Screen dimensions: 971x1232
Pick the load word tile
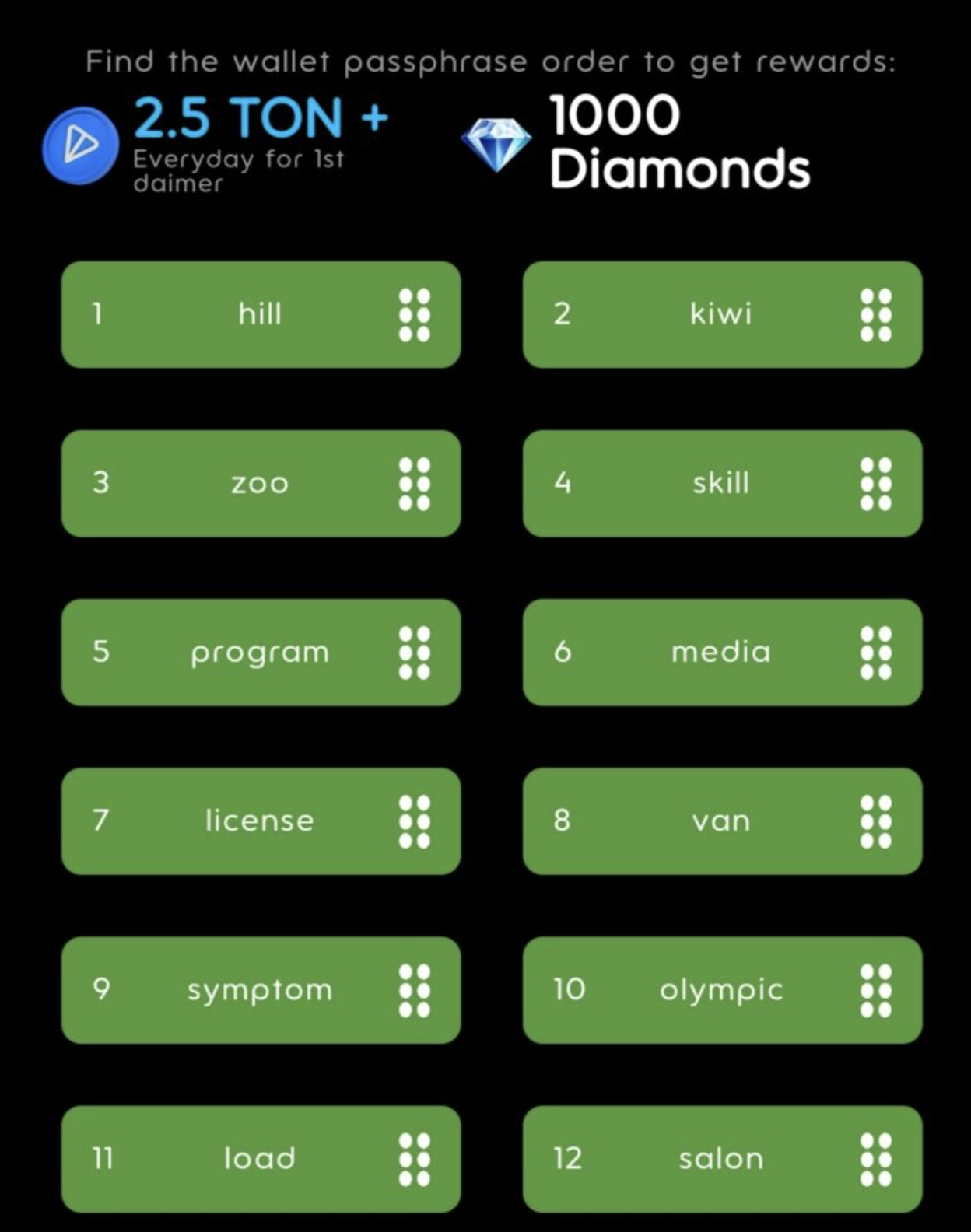260,1158
